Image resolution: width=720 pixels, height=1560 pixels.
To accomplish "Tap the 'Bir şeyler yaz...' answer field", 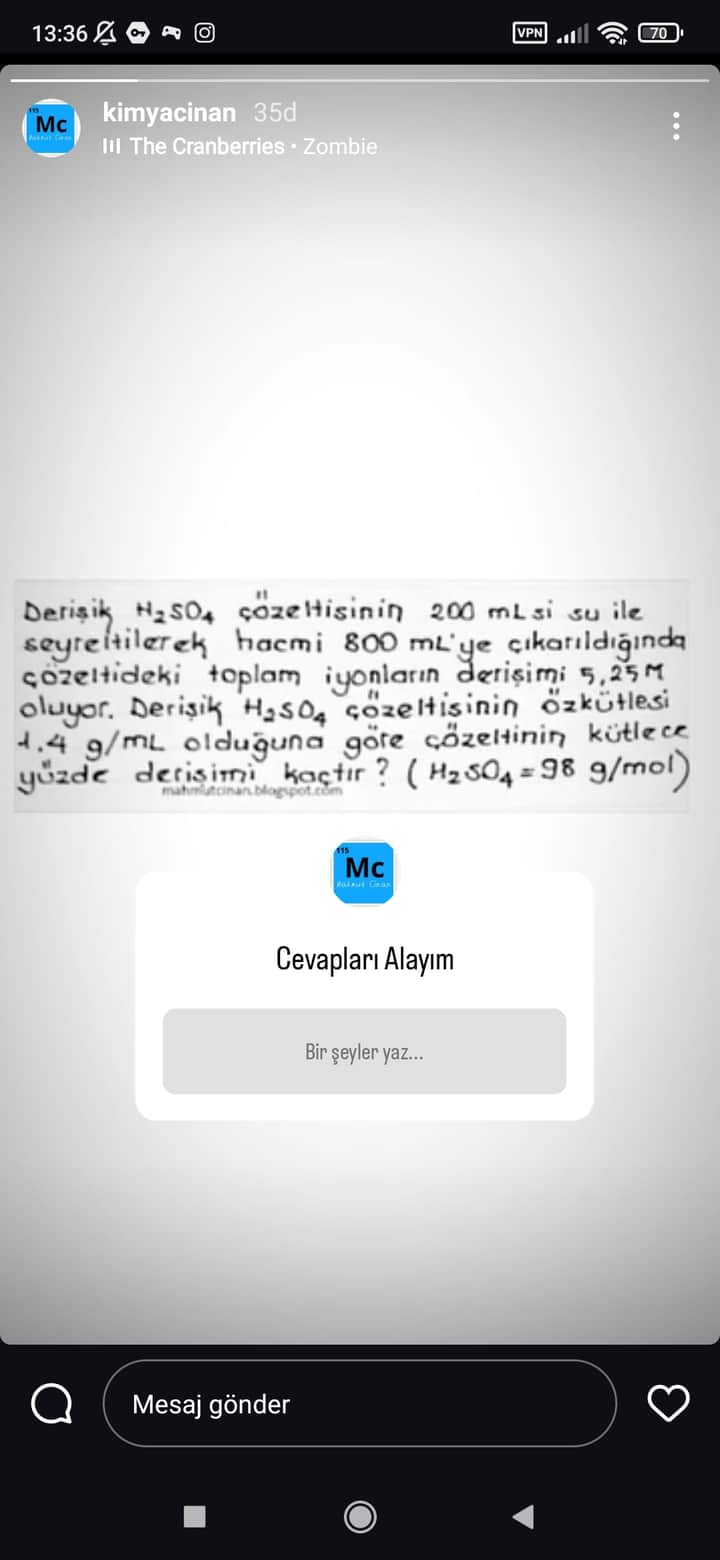I will [364, 1051].
